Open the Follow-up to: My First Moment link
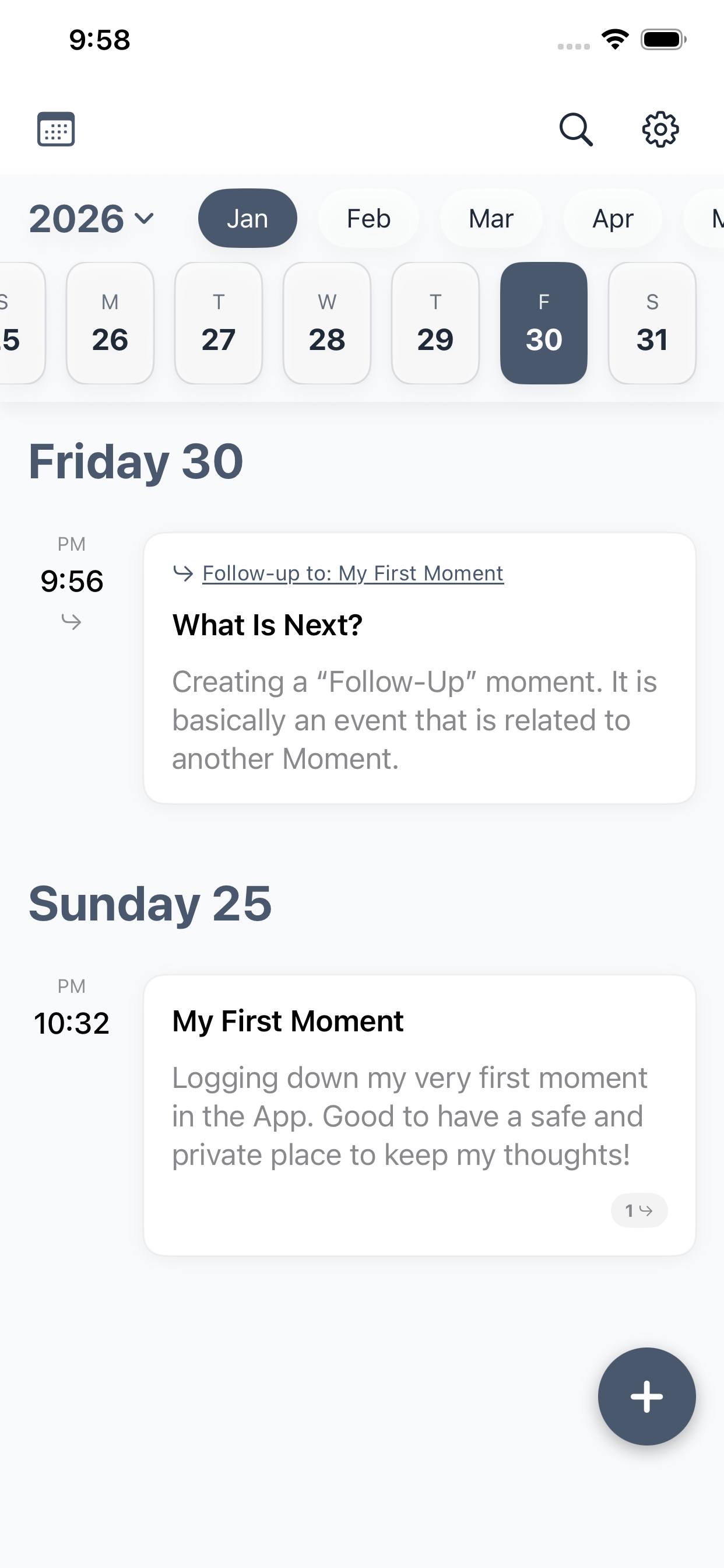 (352, 573)
